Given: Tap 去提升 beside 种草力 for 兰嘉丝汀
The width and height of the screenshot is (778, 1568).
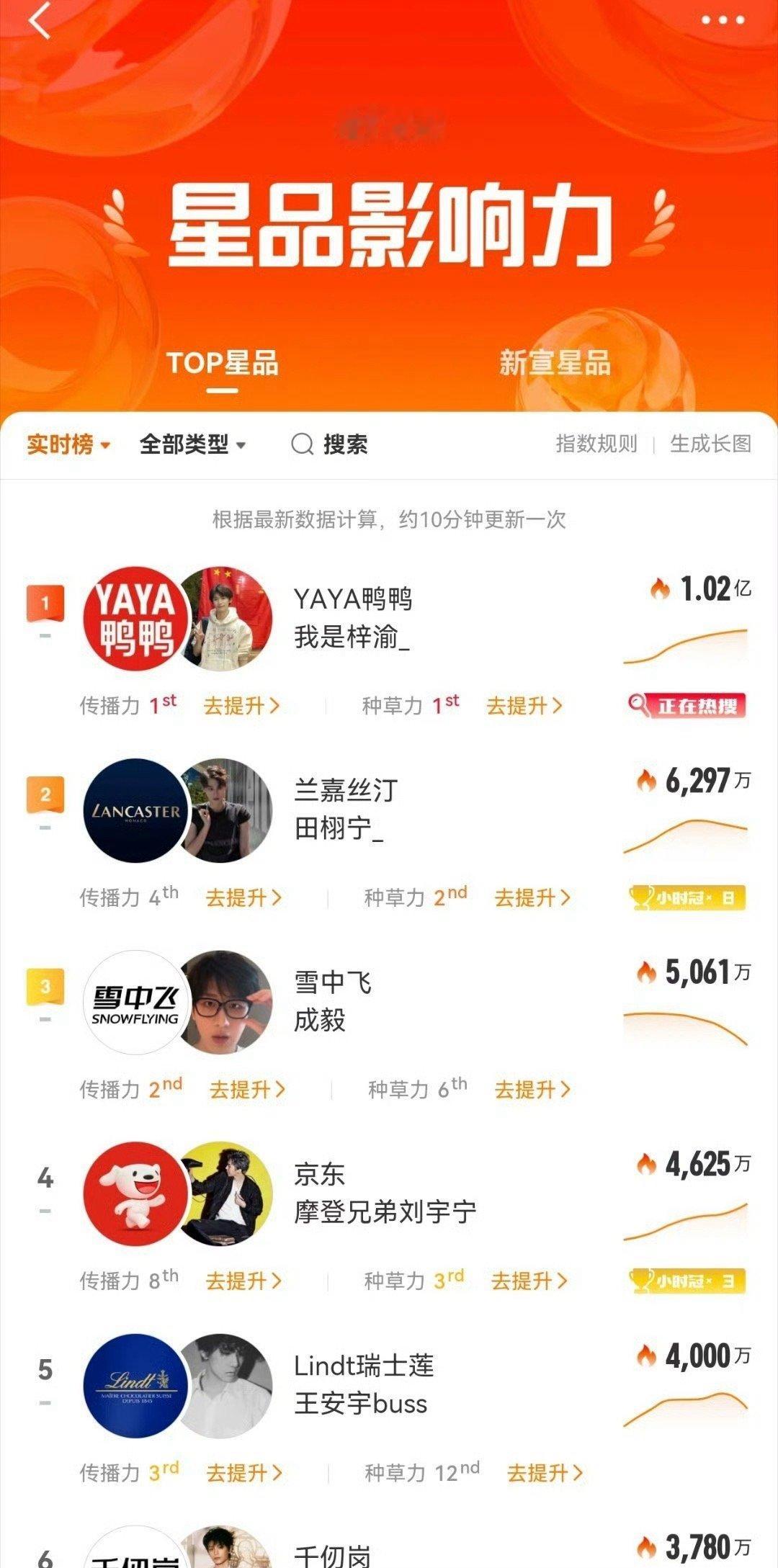Looking at the screenshot, I should pyautogui.click(x=532, y=897).
